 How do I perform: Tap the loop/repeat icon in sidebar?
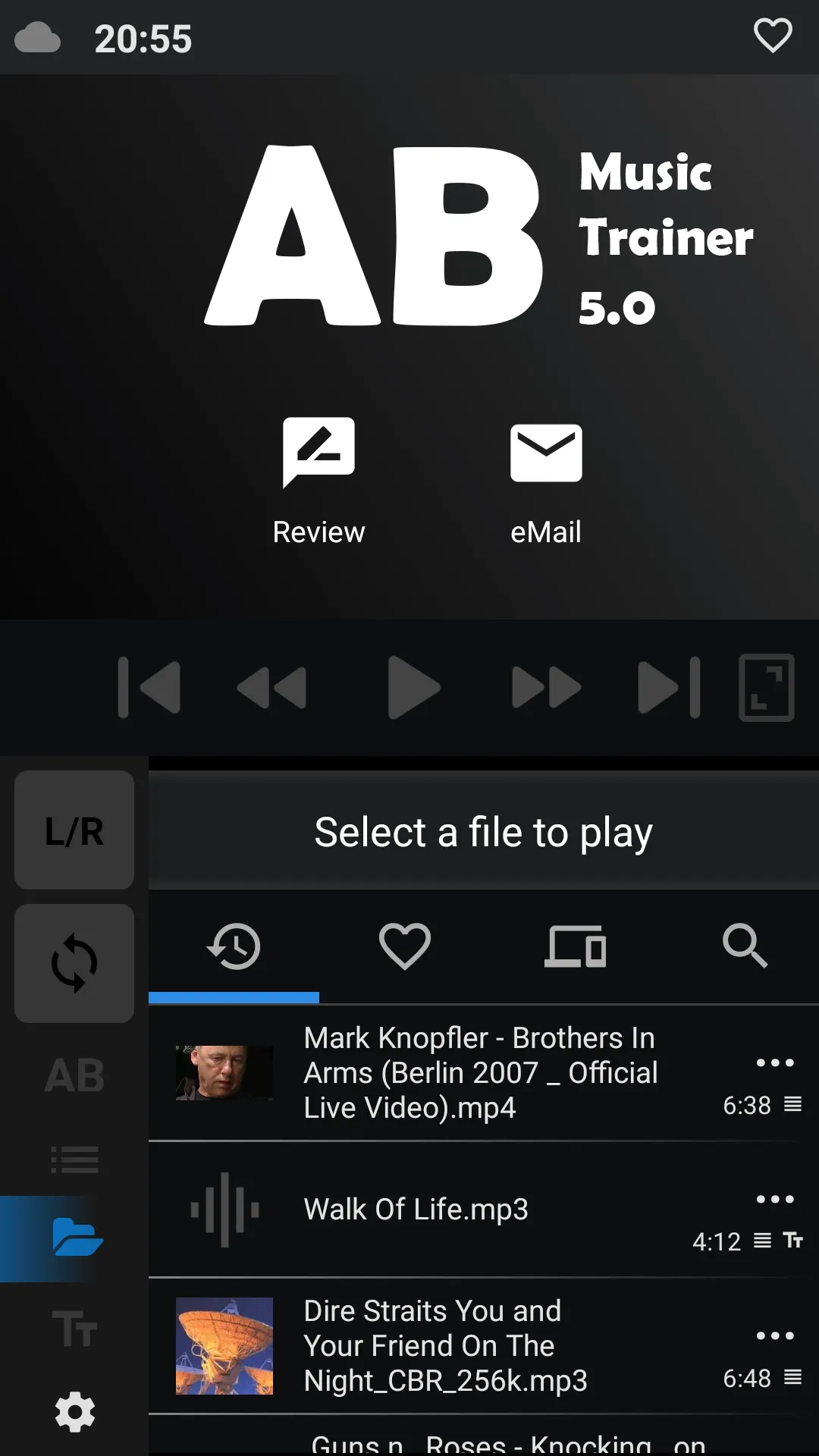pyautogui.click(x=74, y=963)
